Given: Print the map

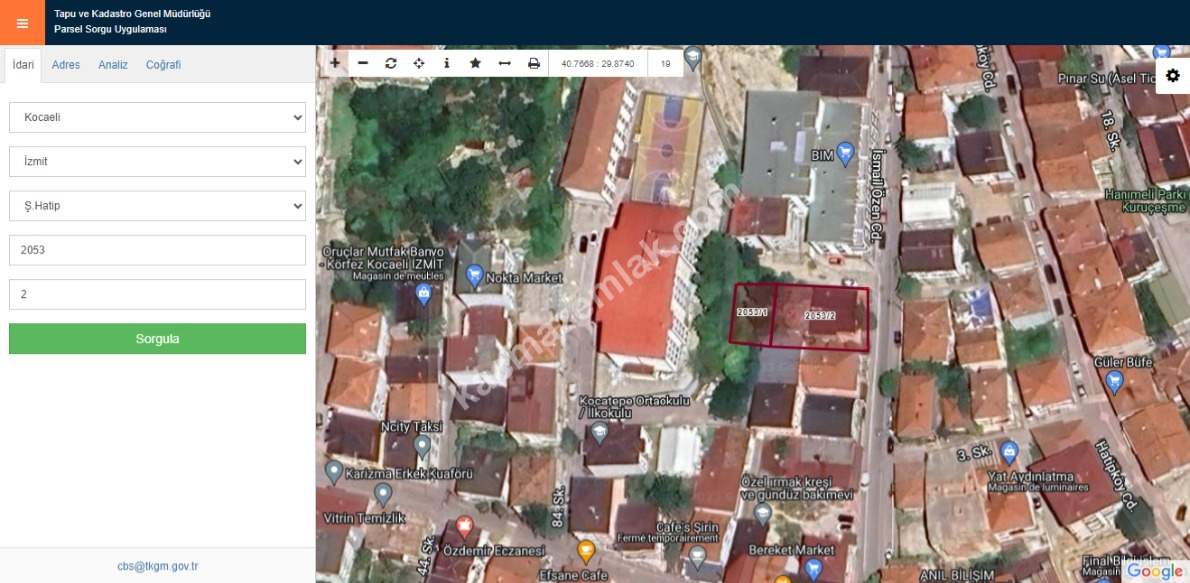Looking at the screenshot, I should tap(533, 63).
